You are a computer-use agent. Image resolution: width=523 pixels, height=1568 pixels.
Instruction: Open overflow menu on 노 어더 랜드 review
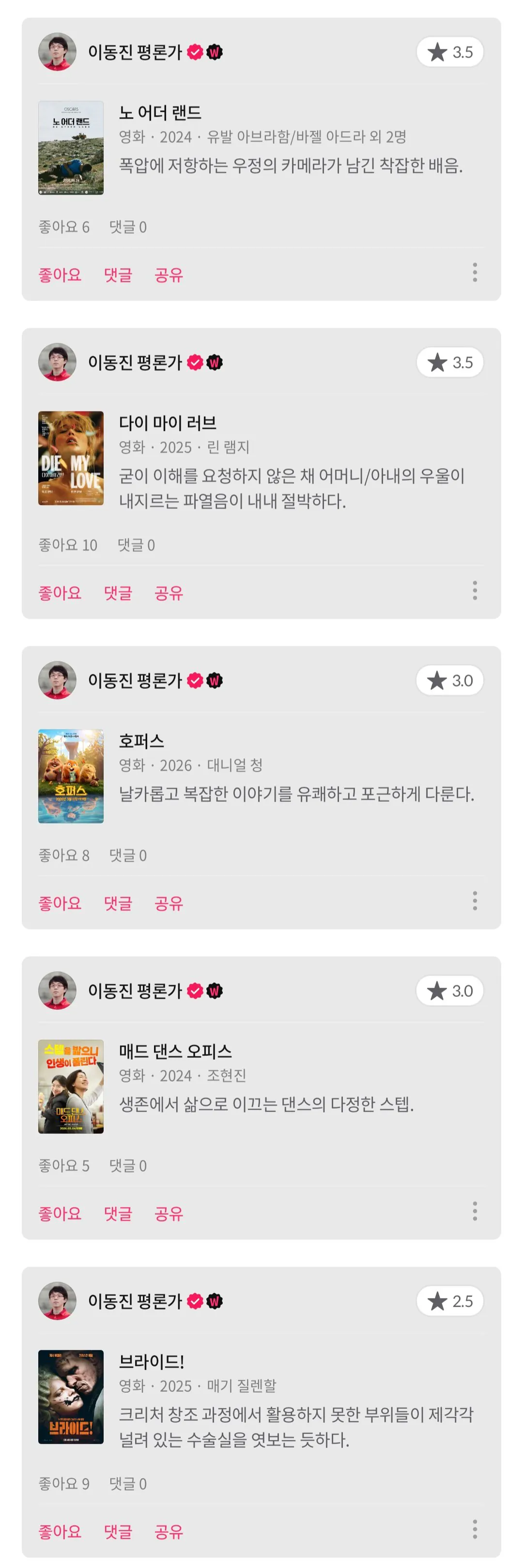474,273
